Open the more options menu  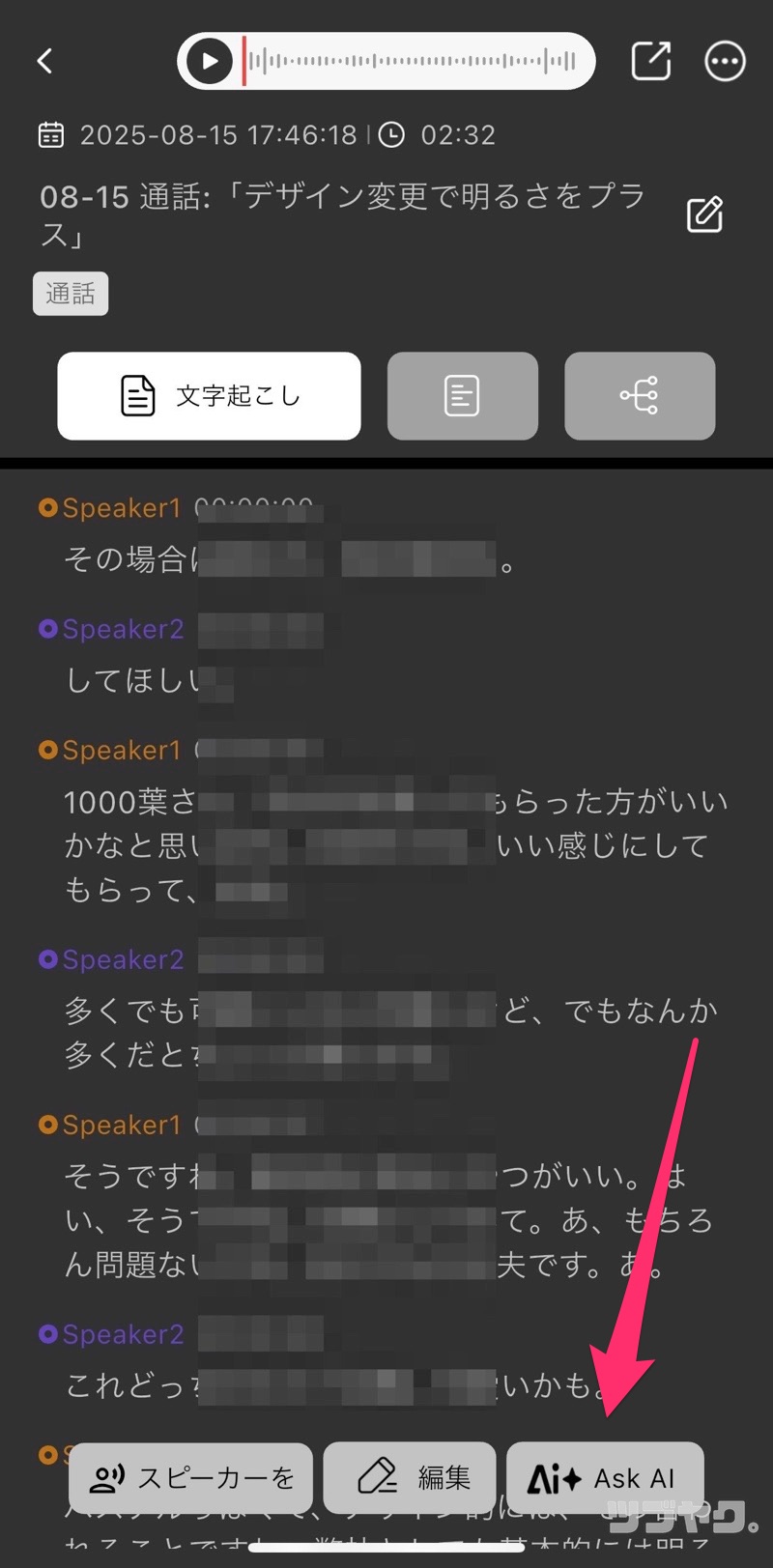click(725, 62)
